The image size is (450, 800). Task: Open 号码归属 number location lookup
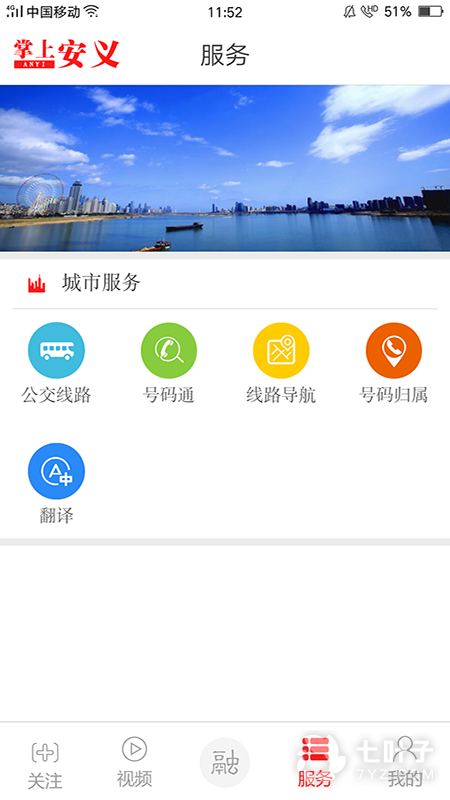click(393, 363)
